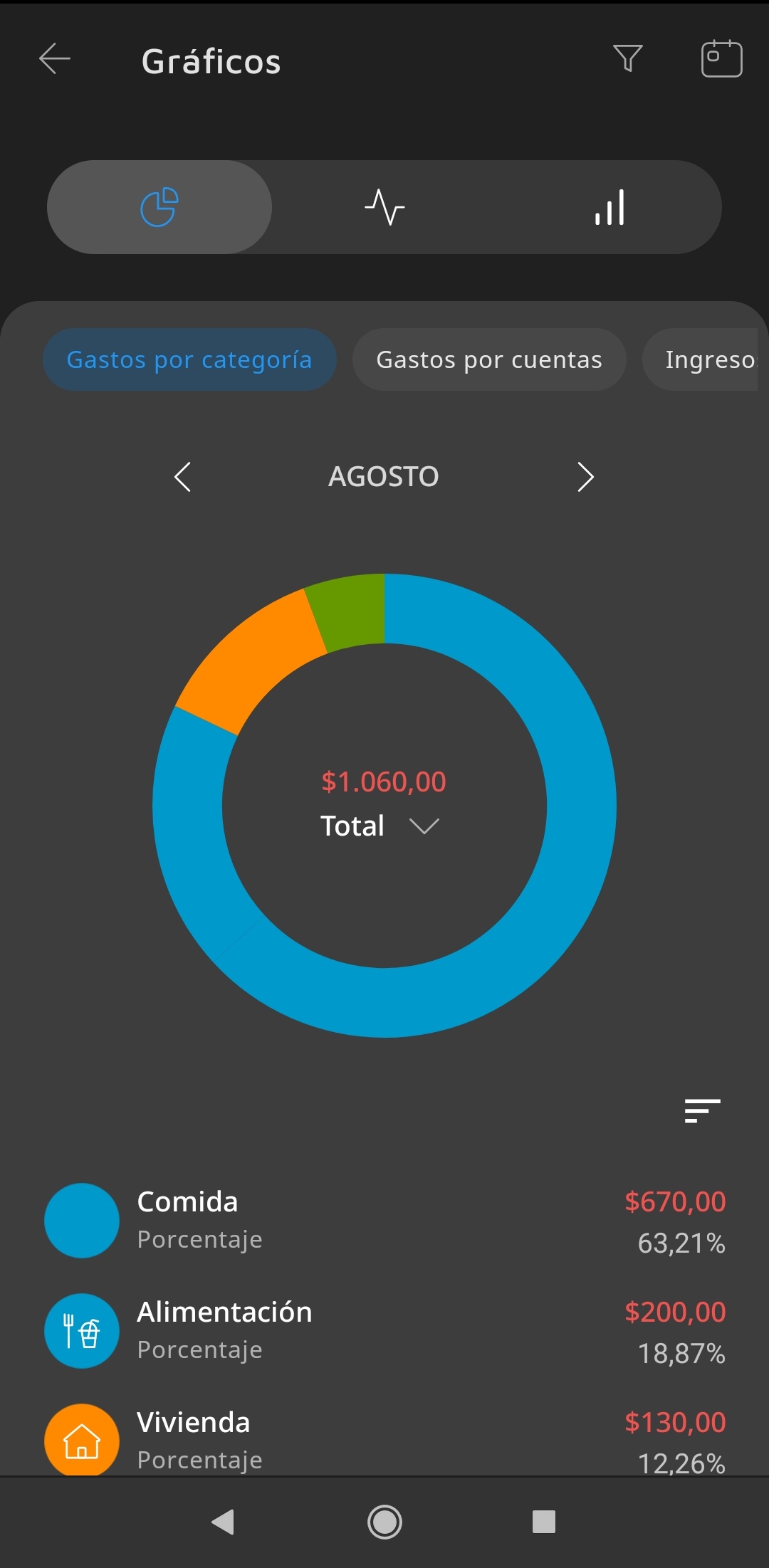The width and height of the screenshot is (769, 1568).
Task: Switch to the pie chart view
Action: (159, 207)
